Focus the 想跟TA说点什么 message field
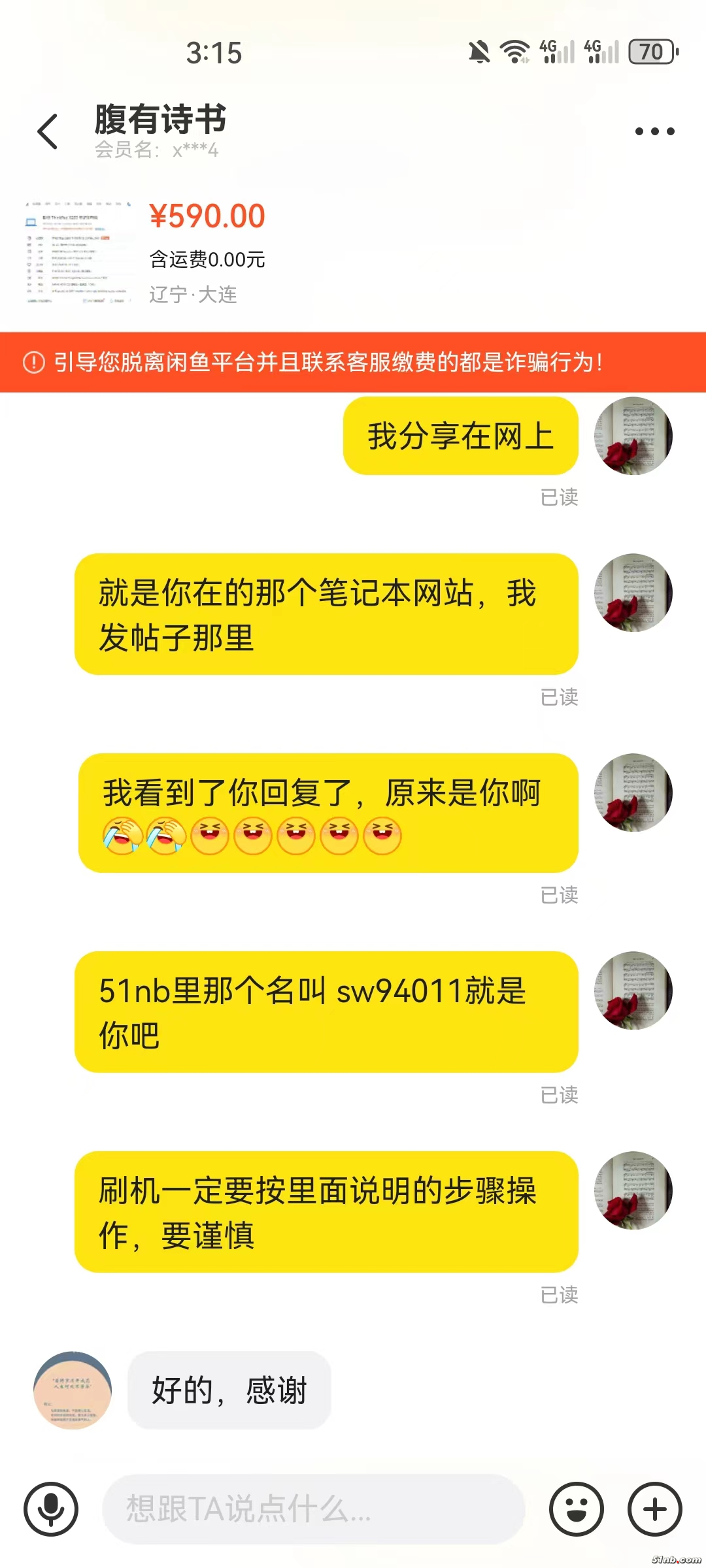706x1568 pixels. coord(314,1509)
